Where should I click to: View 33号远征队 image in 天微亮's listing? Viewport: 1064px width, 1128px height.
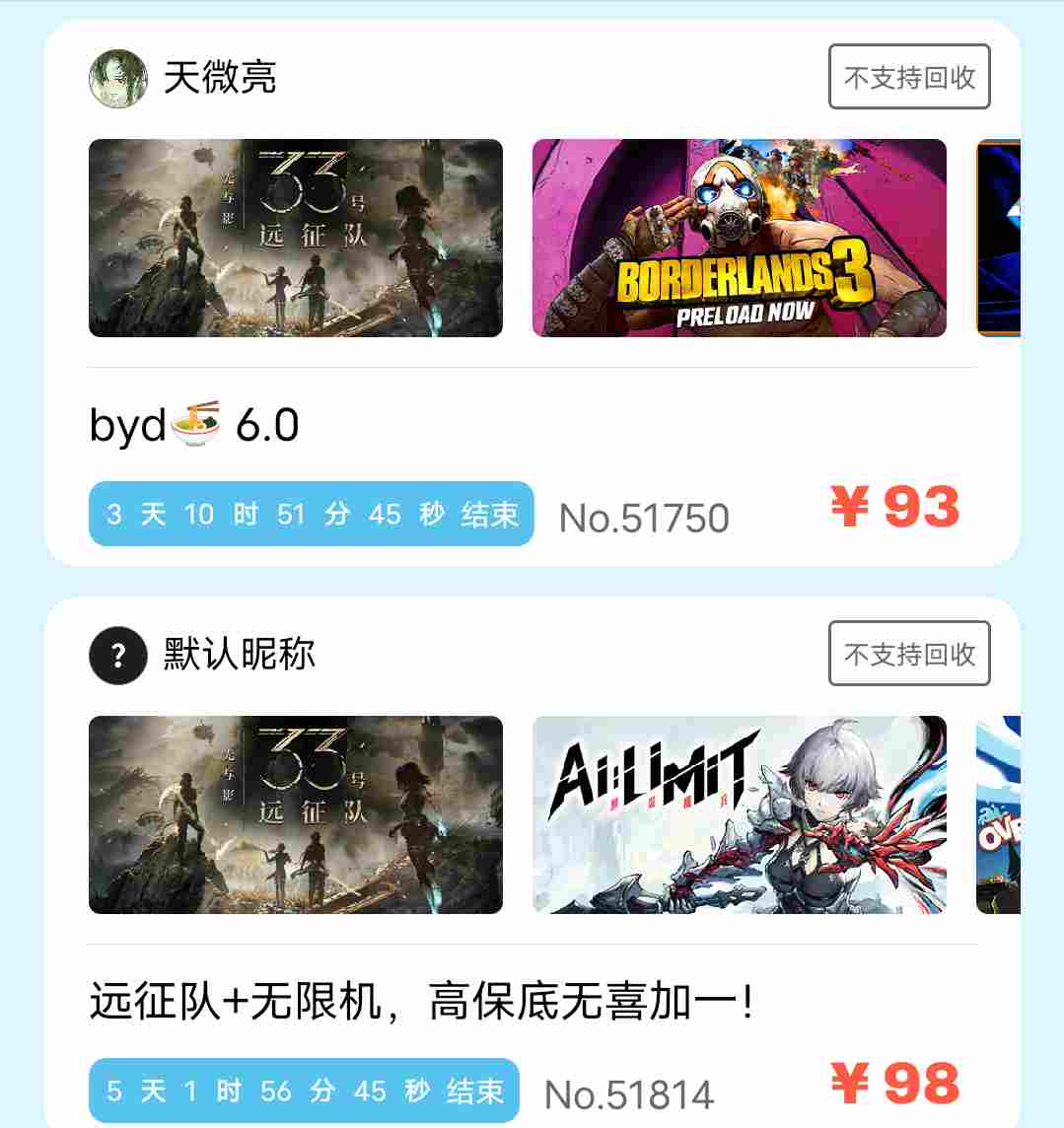296,238
